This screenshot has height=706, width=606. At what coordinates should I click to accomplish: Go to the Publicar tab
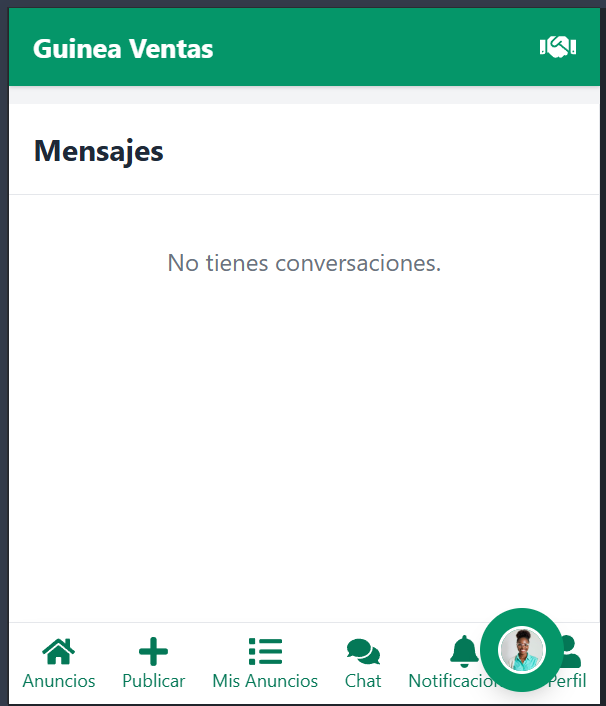[153, 664]
